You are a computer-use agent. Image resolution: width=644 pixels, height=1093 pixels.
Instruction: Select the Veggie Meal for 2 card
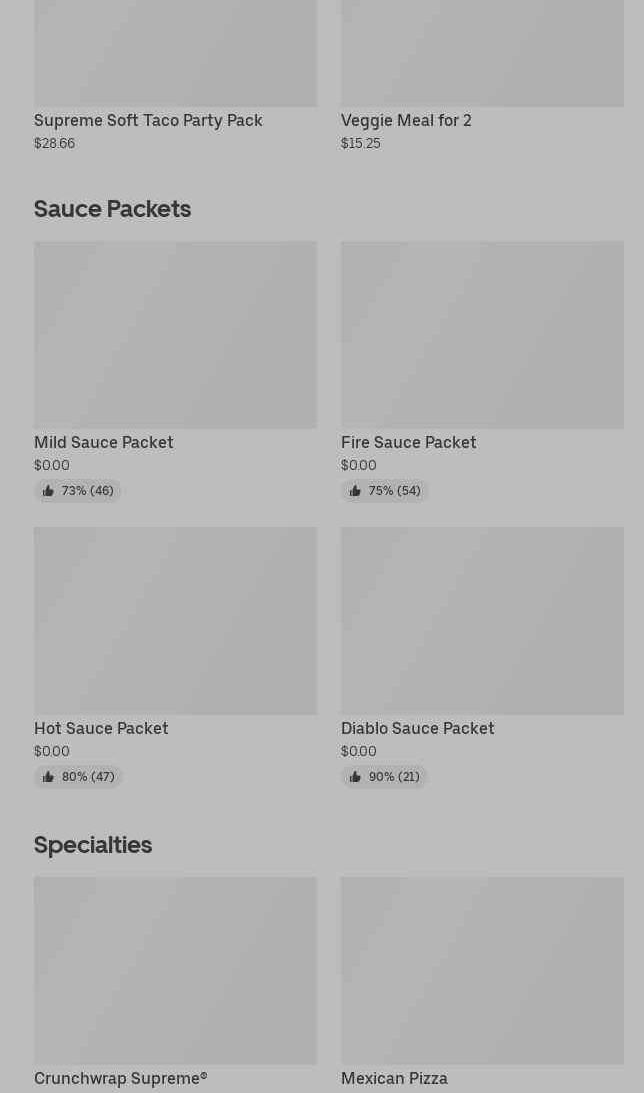click(x=482, y=75)
